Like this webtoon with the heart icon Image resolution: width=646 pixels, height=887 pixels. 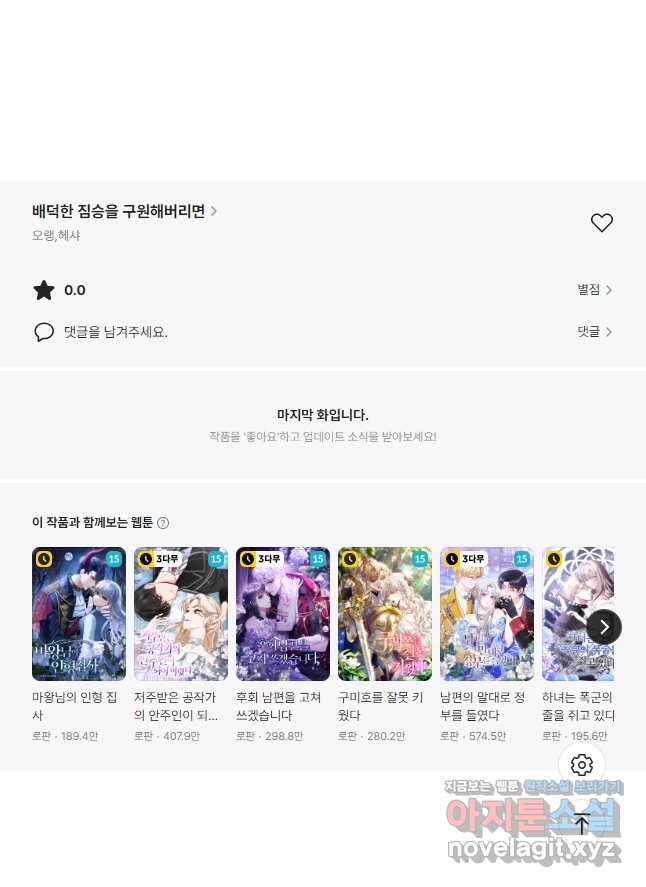(x=601, y=223)
